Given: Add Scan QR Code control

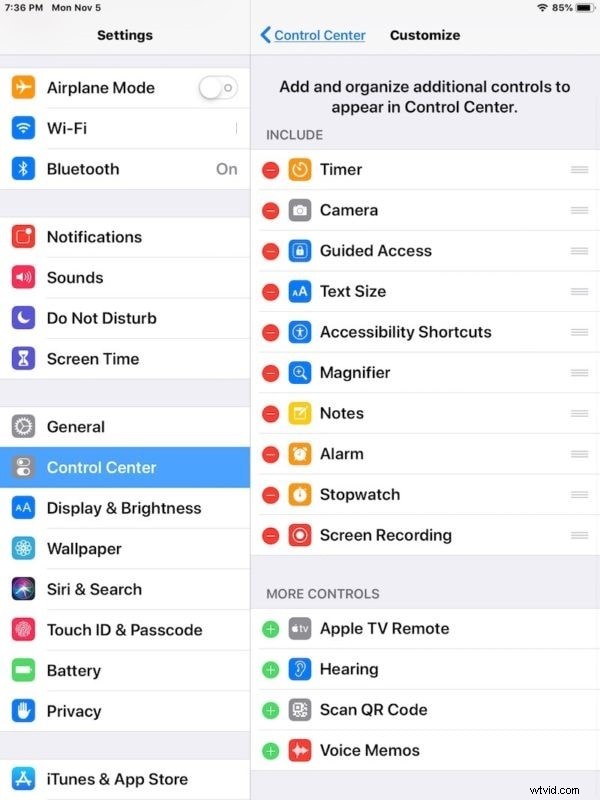Looking at the screenshot, I should pyautogui.click(x=270, y=710).
